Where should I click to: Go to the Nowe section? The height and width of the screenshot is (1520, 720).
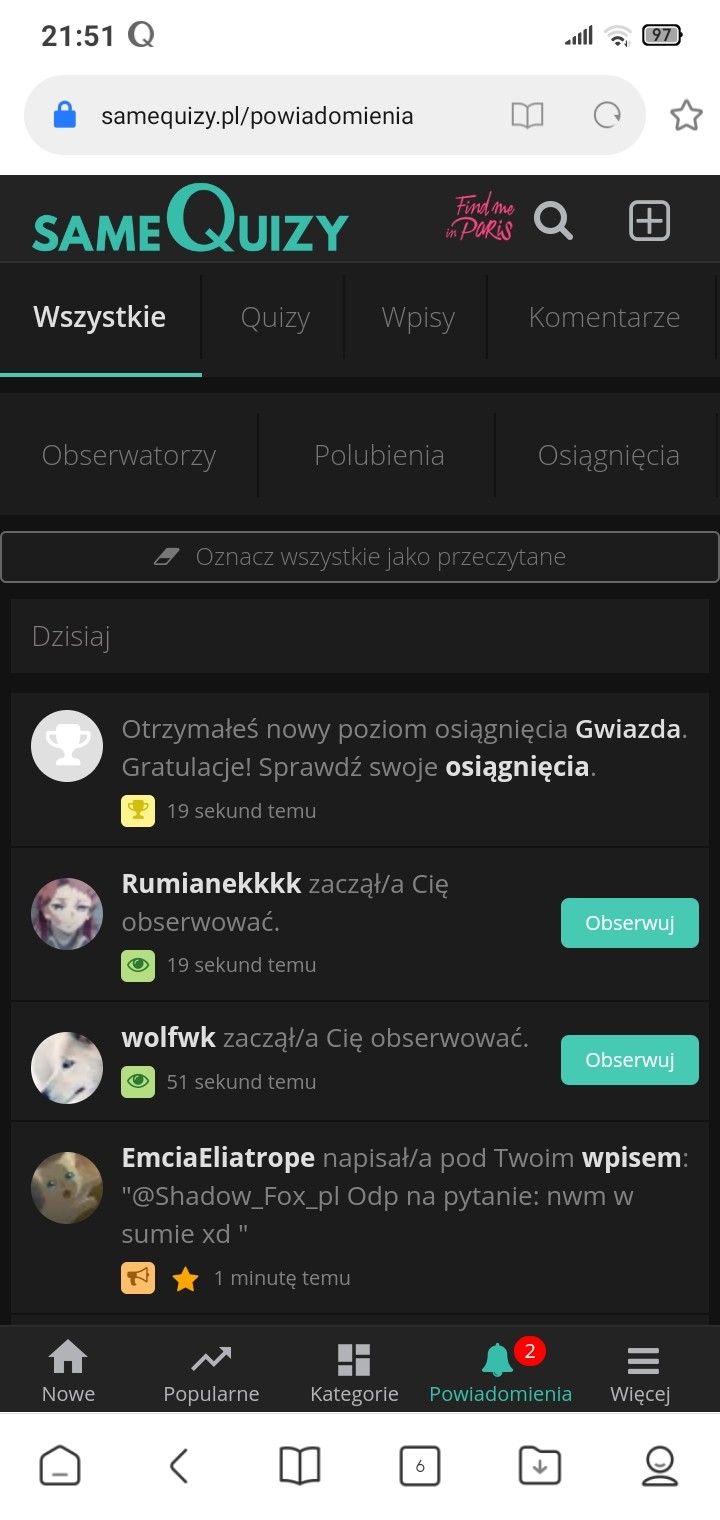(x=68, y=1372)
